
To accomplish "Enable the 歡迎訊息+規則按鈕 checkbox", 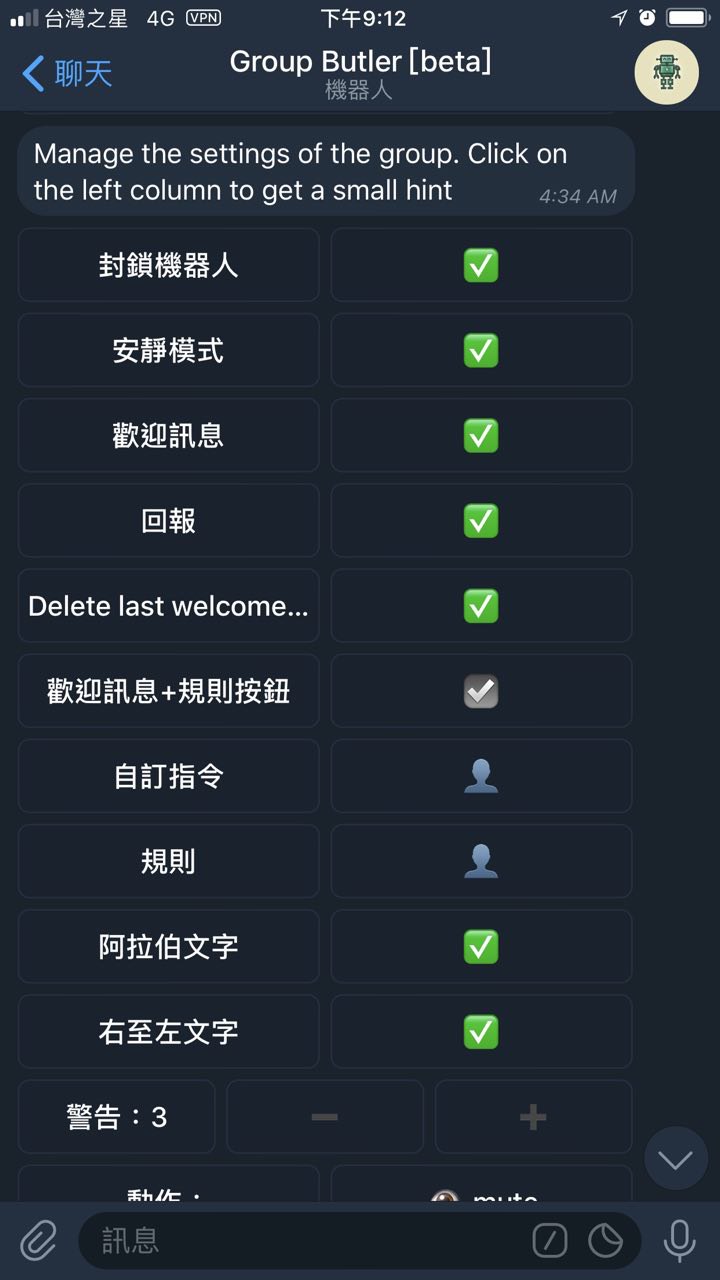I will point(481,691).
